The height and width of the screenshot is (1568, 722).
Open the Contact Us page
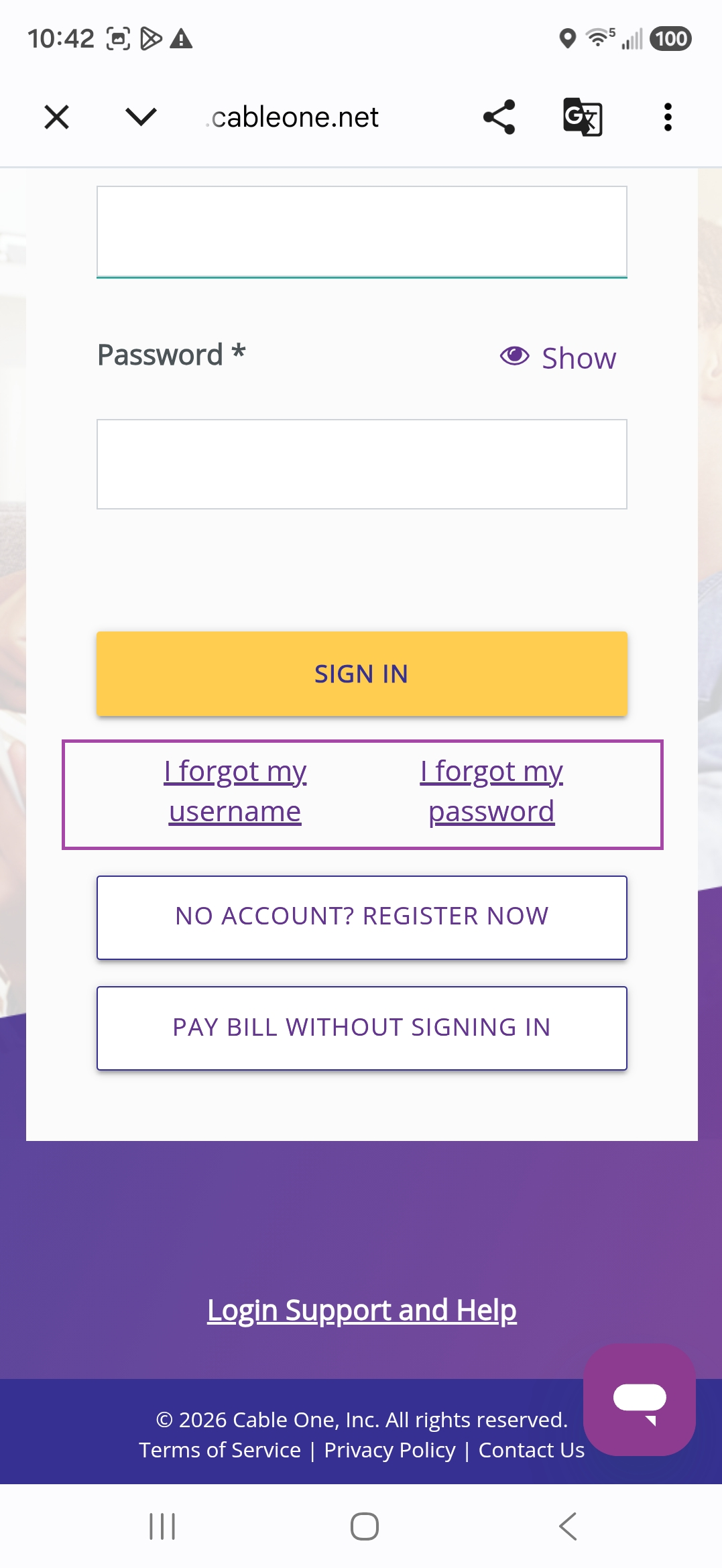(x=532, y=1450)
